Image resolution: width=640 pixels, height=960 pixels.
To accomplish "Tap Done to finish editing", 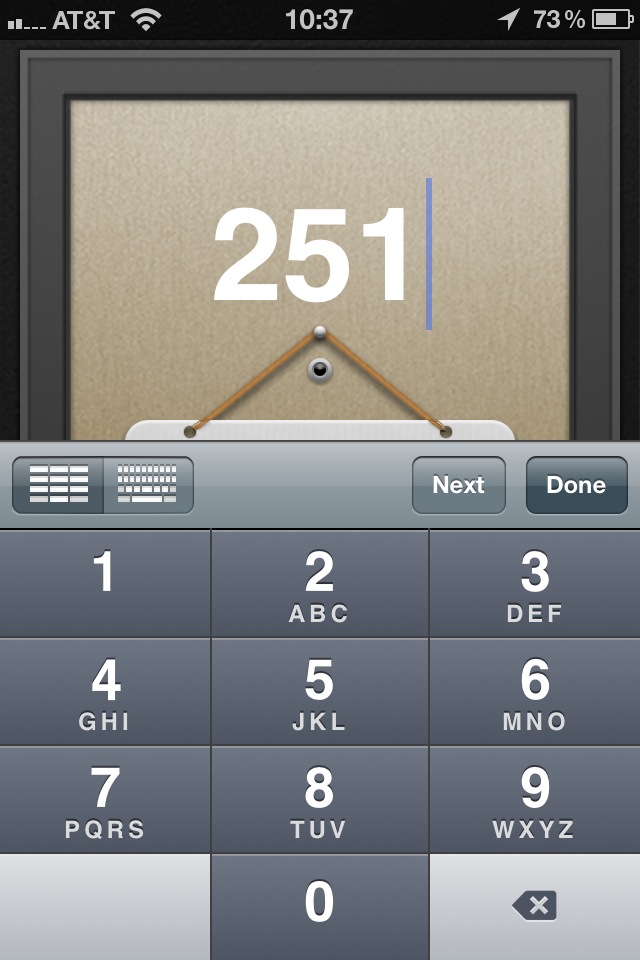I will [x=576, y=485].
